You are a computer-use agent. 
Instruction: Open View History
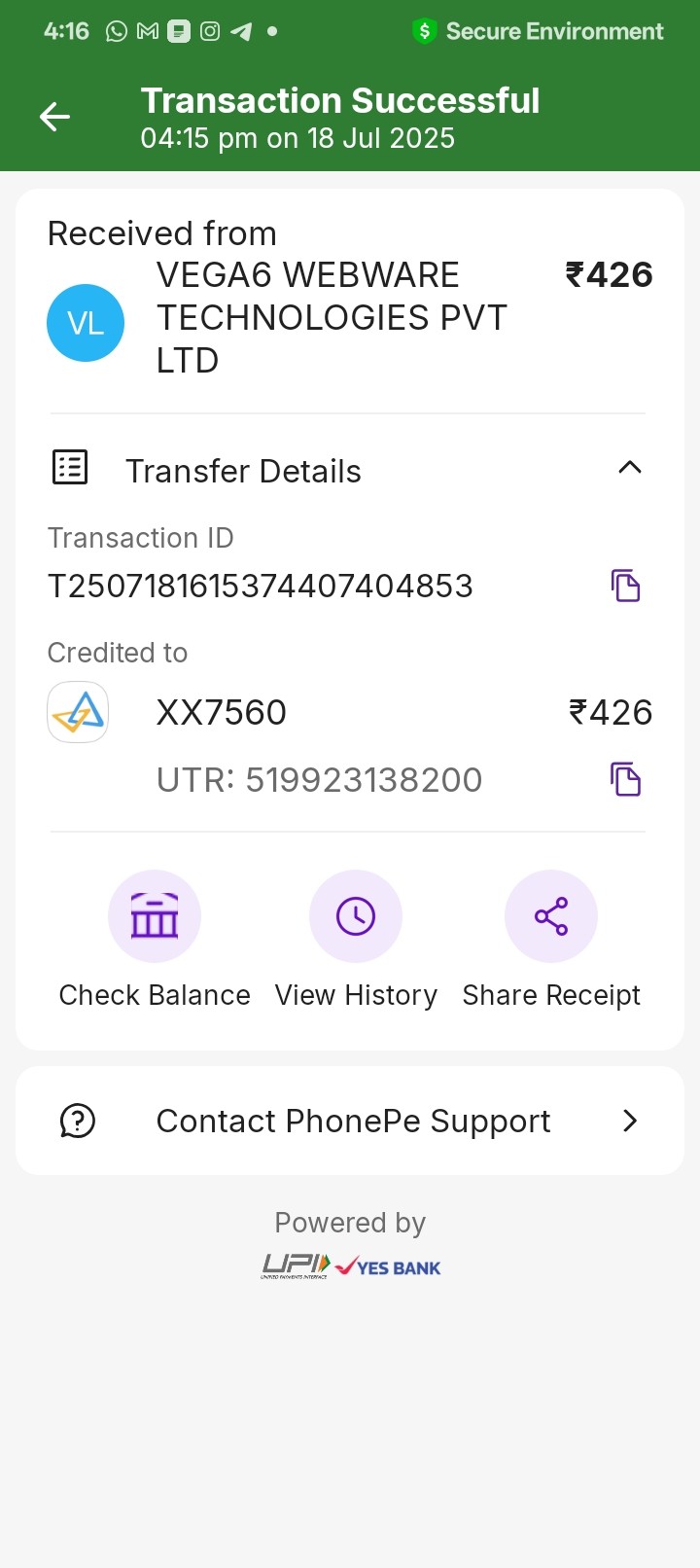point(356,917)
